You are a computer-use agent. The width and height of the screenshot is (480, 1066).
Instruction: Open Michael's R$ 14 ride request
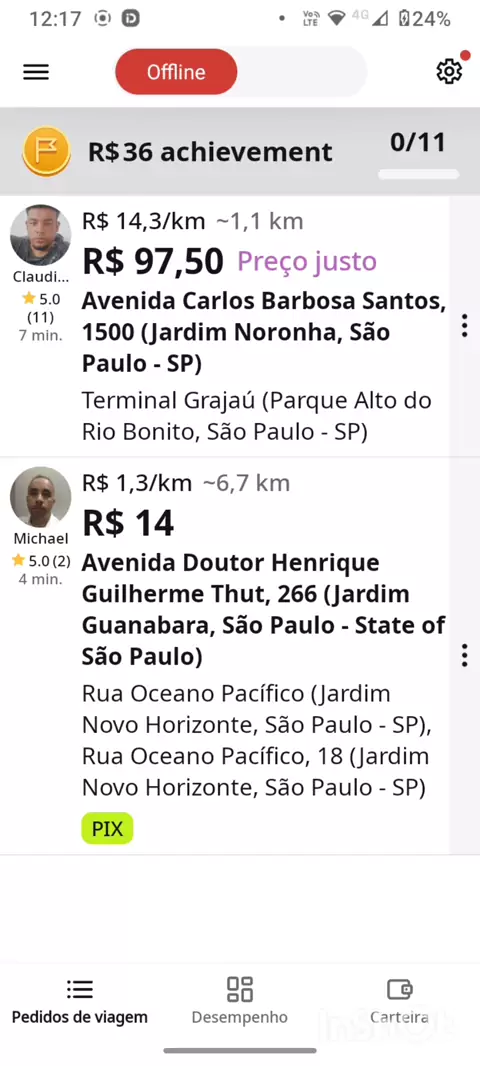tap(224, 656)
